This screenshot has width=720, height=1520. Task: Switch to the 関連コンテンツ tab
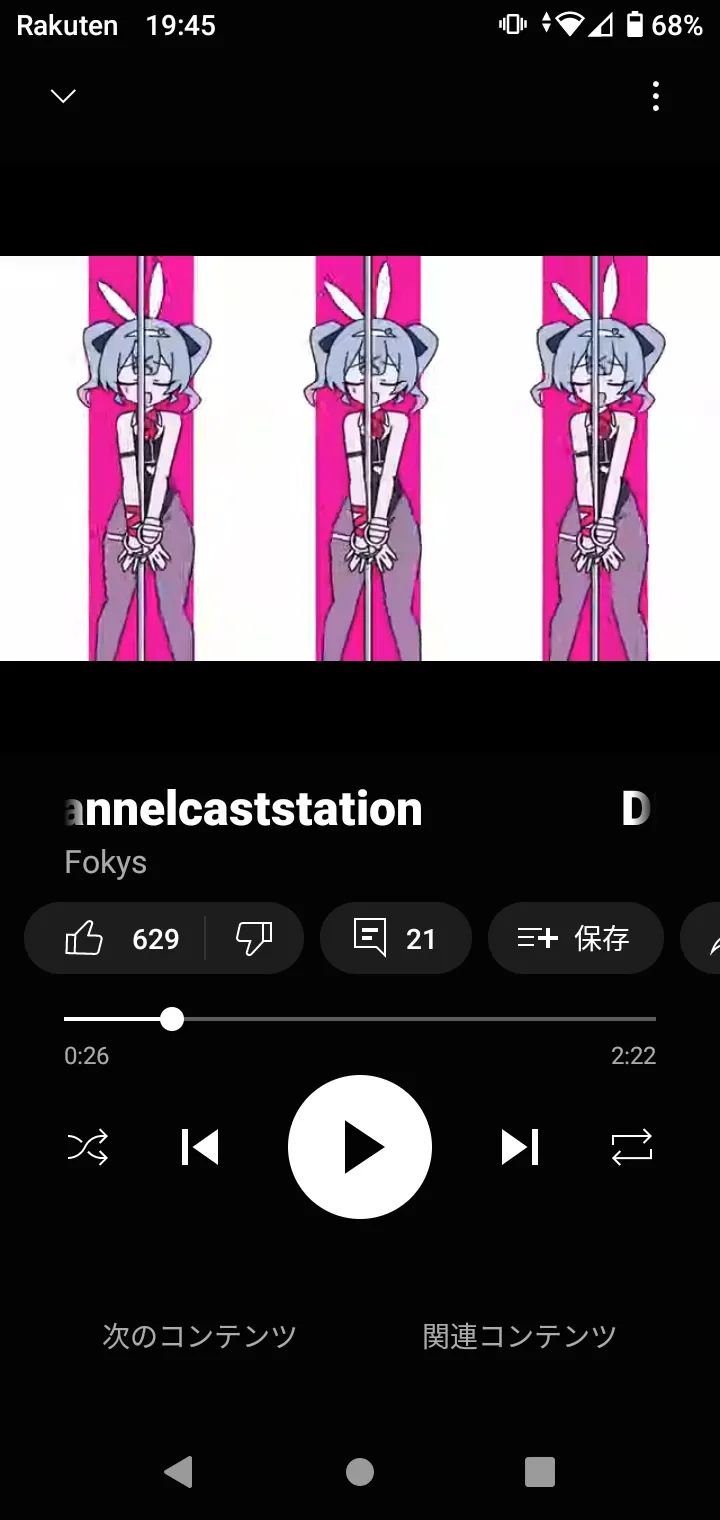pos(520,1336)
